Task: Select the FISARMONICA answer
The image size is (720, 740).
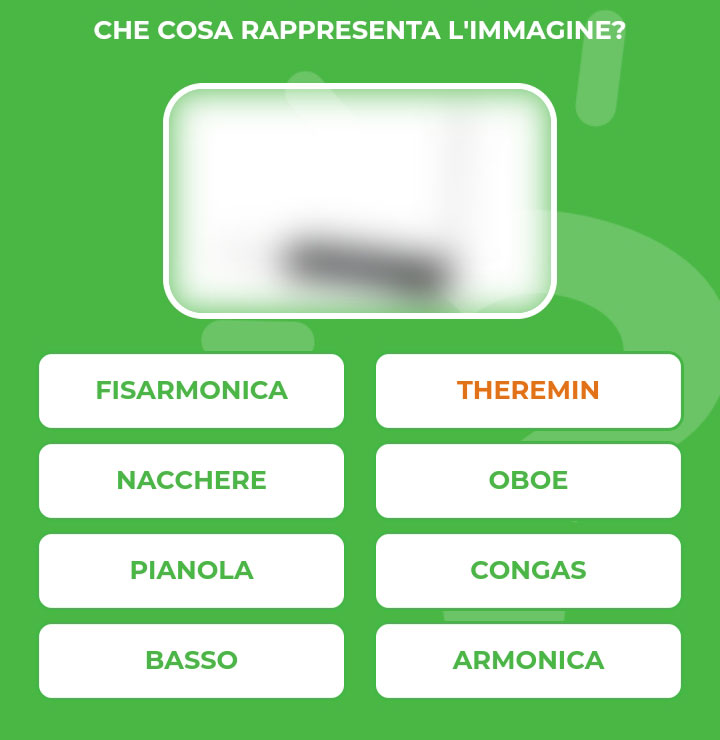Action: point(191,390)
